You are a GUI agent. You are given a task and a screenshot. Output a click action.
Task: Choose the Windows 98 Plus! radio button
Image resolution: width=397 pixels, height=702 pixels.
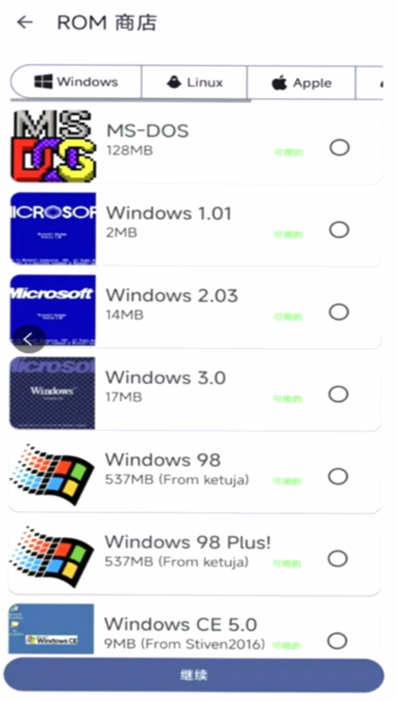pyautogui.click(x=337, y=558)
